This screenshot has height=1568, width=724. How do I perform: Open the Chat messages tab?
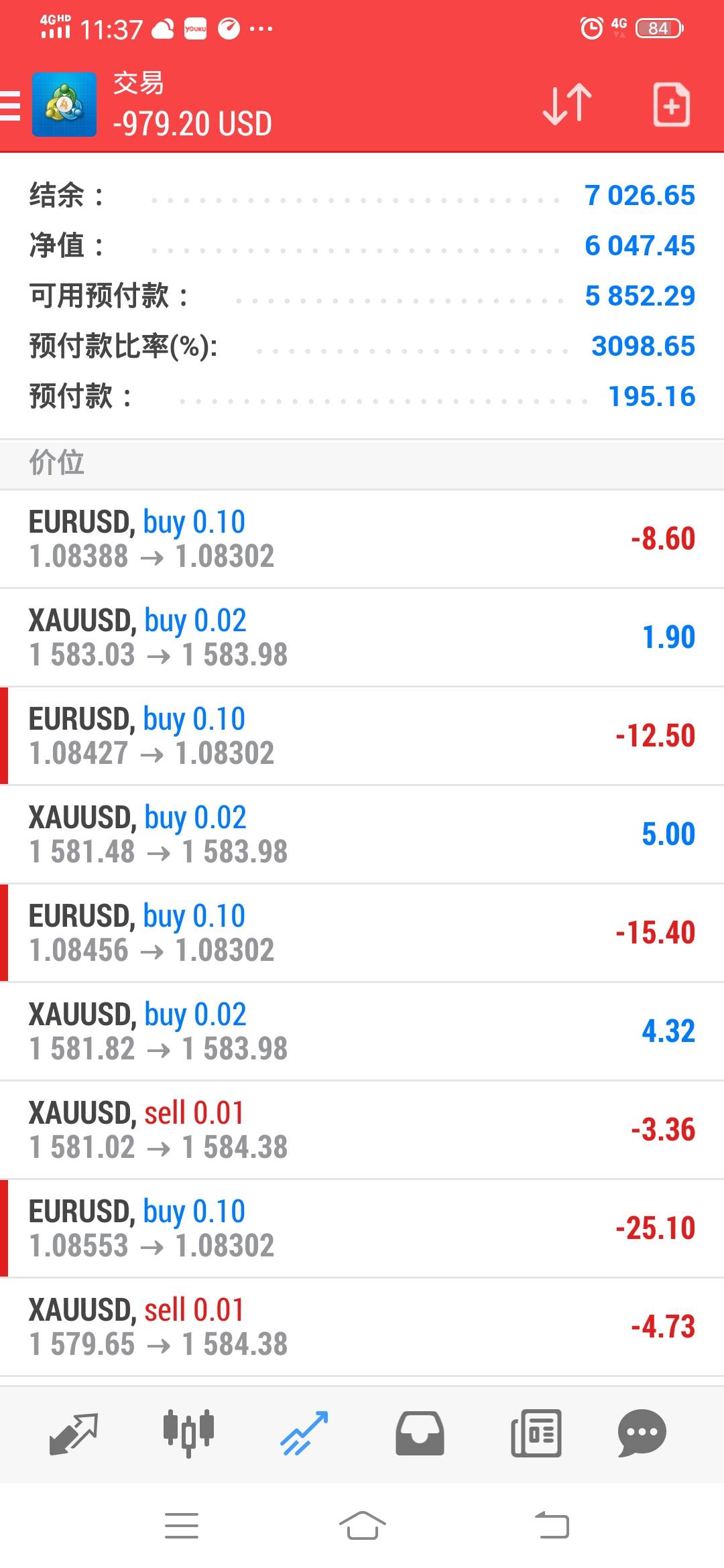tap(642, 1433)
